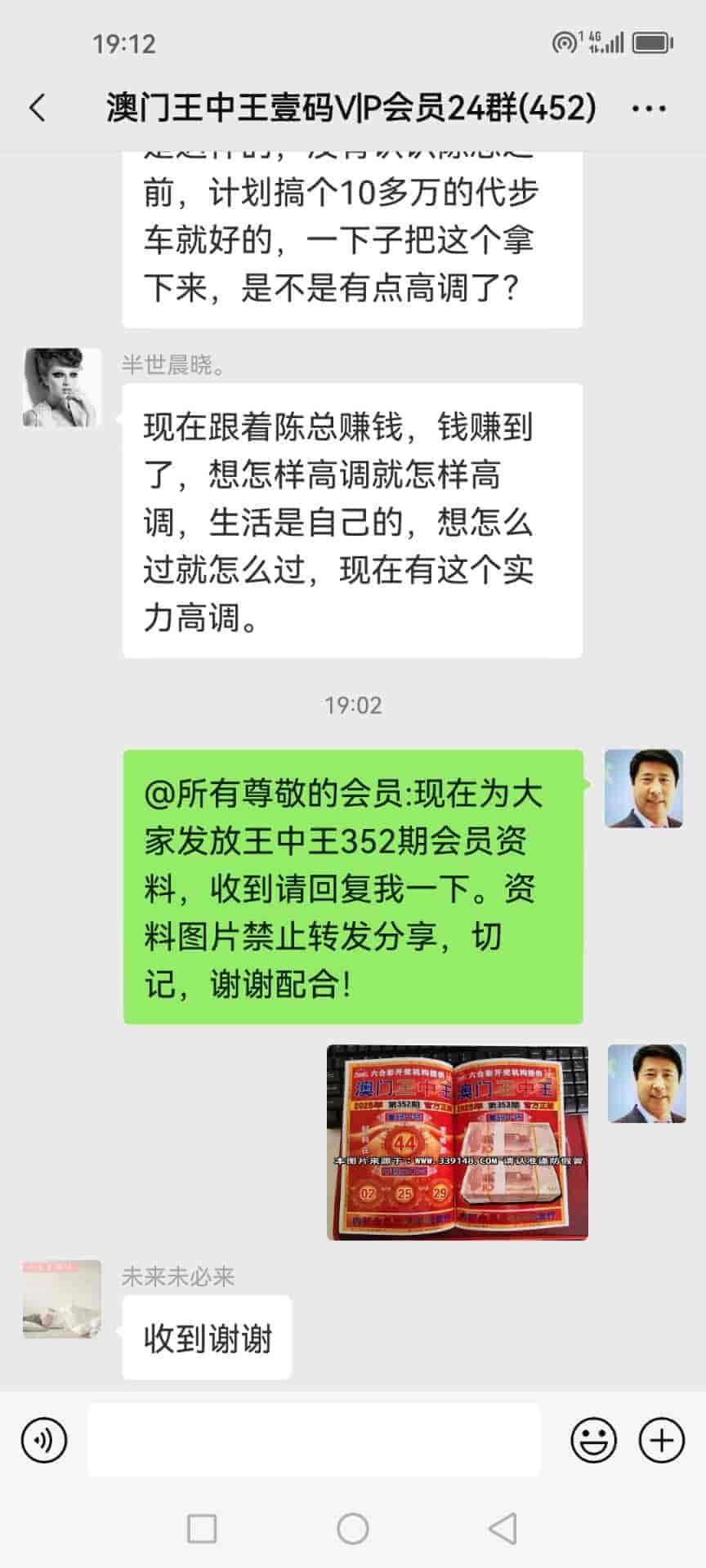The width and height of the screenshot is (706, 1568).
Task: Open the plus attachments menu
Action: [x=661, y=1440]
